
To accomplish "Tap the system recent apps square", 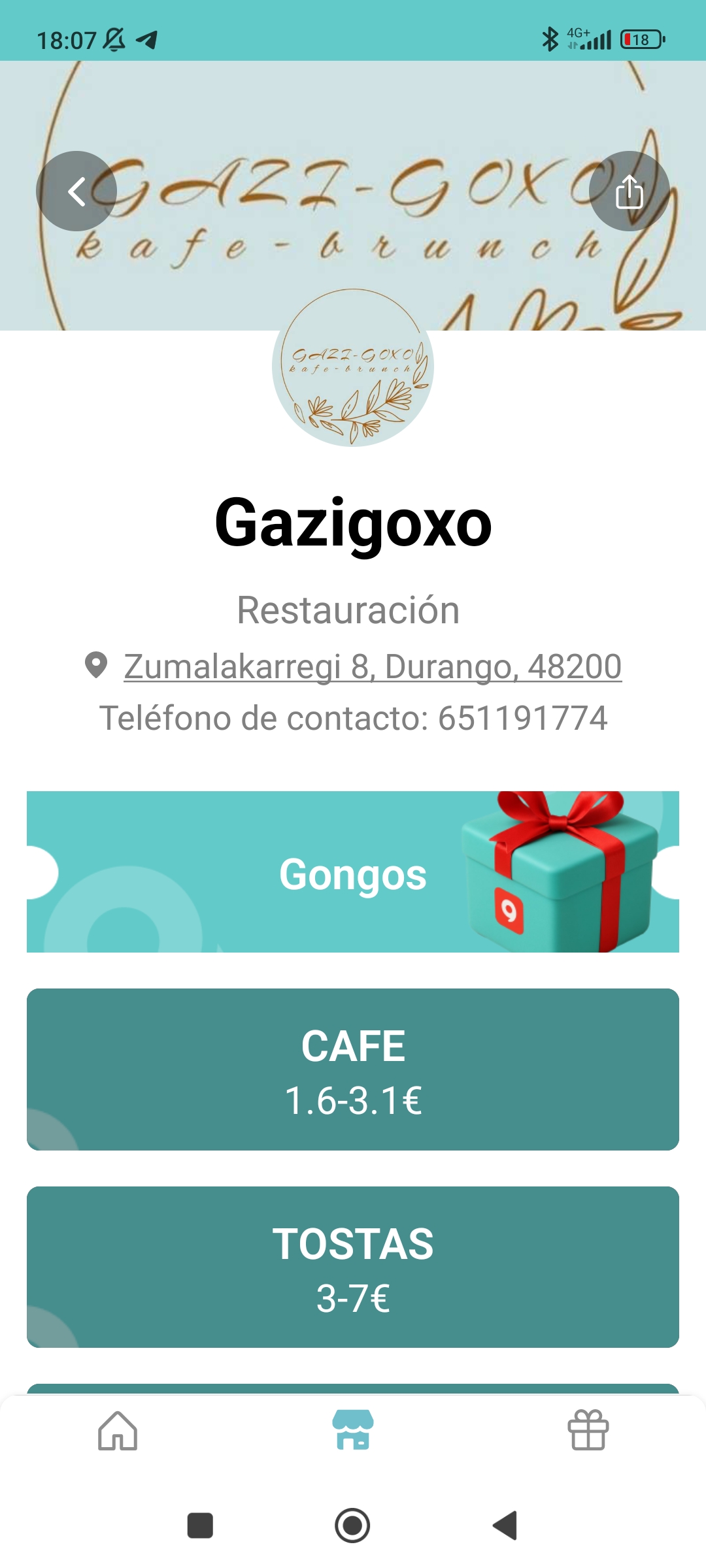I will click(200, 1526).
